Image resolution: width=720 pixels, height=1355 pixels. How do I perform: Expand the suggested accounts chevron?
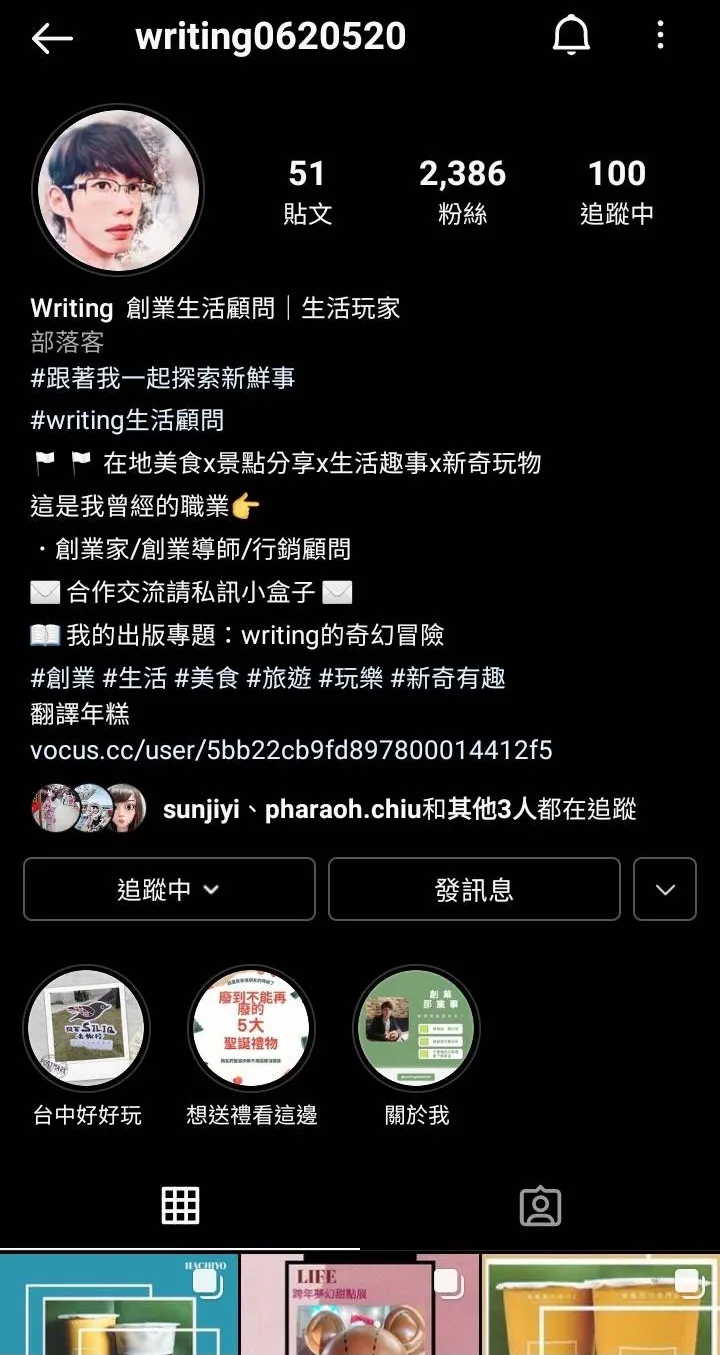(666, 889)
